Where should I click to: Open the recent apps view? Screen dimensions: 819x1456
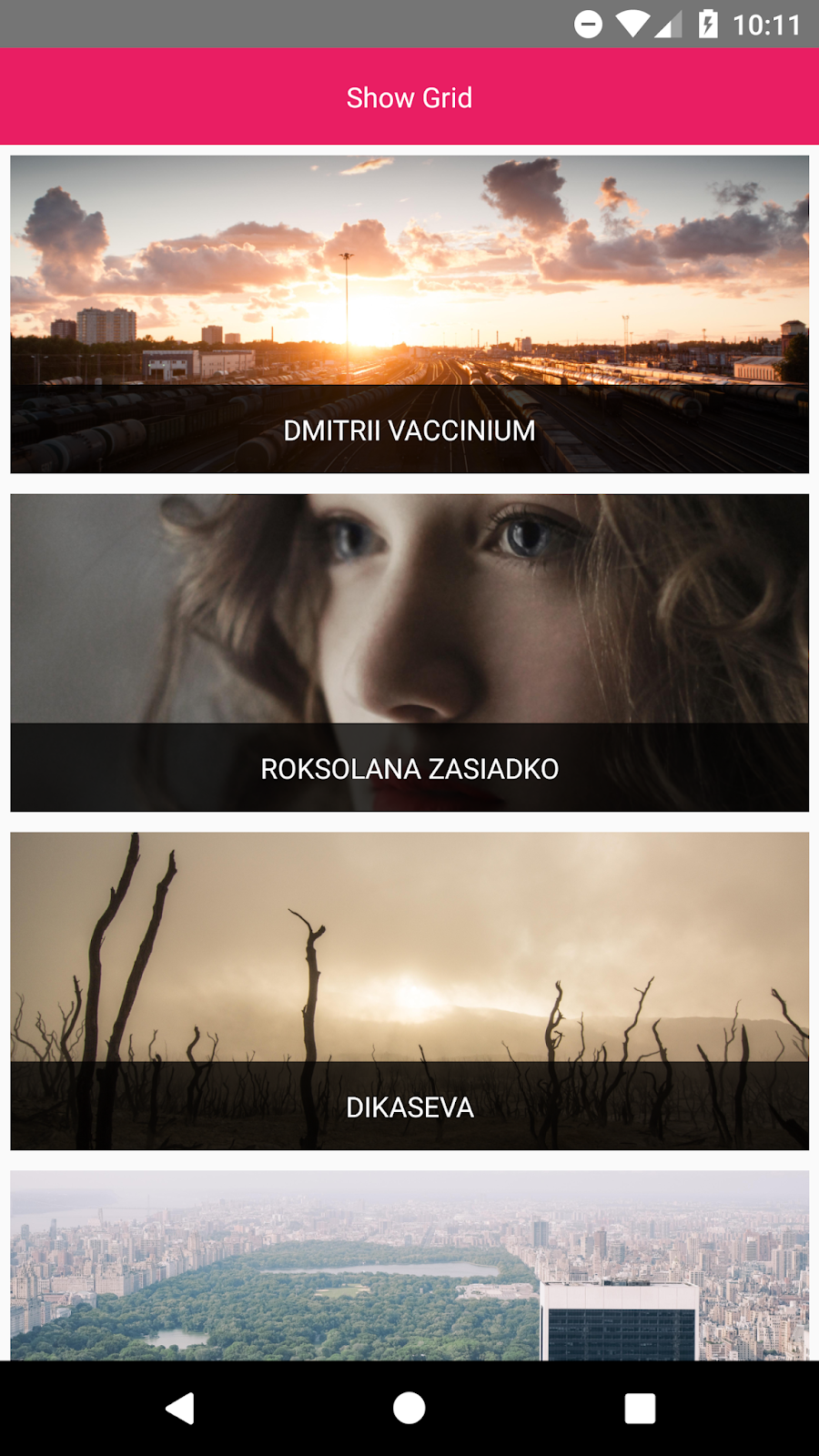click(x=640, y=1408)
